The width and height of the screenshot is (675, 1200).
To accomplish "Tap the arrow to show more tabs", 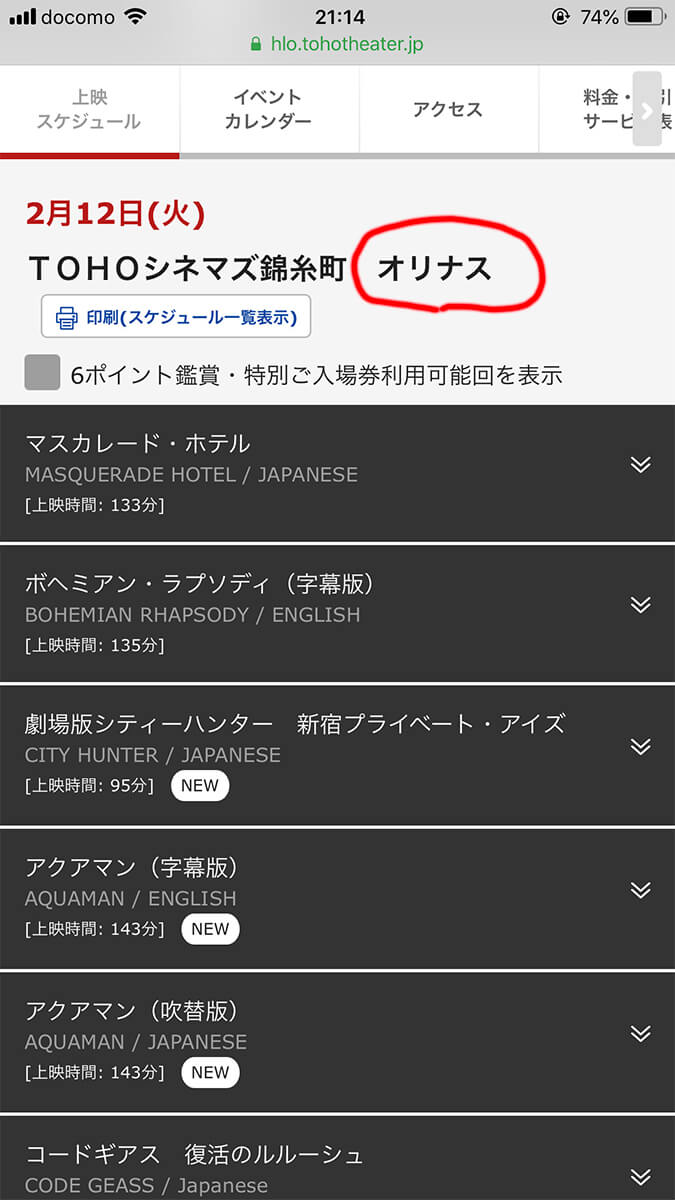I will tap(647, 110).
